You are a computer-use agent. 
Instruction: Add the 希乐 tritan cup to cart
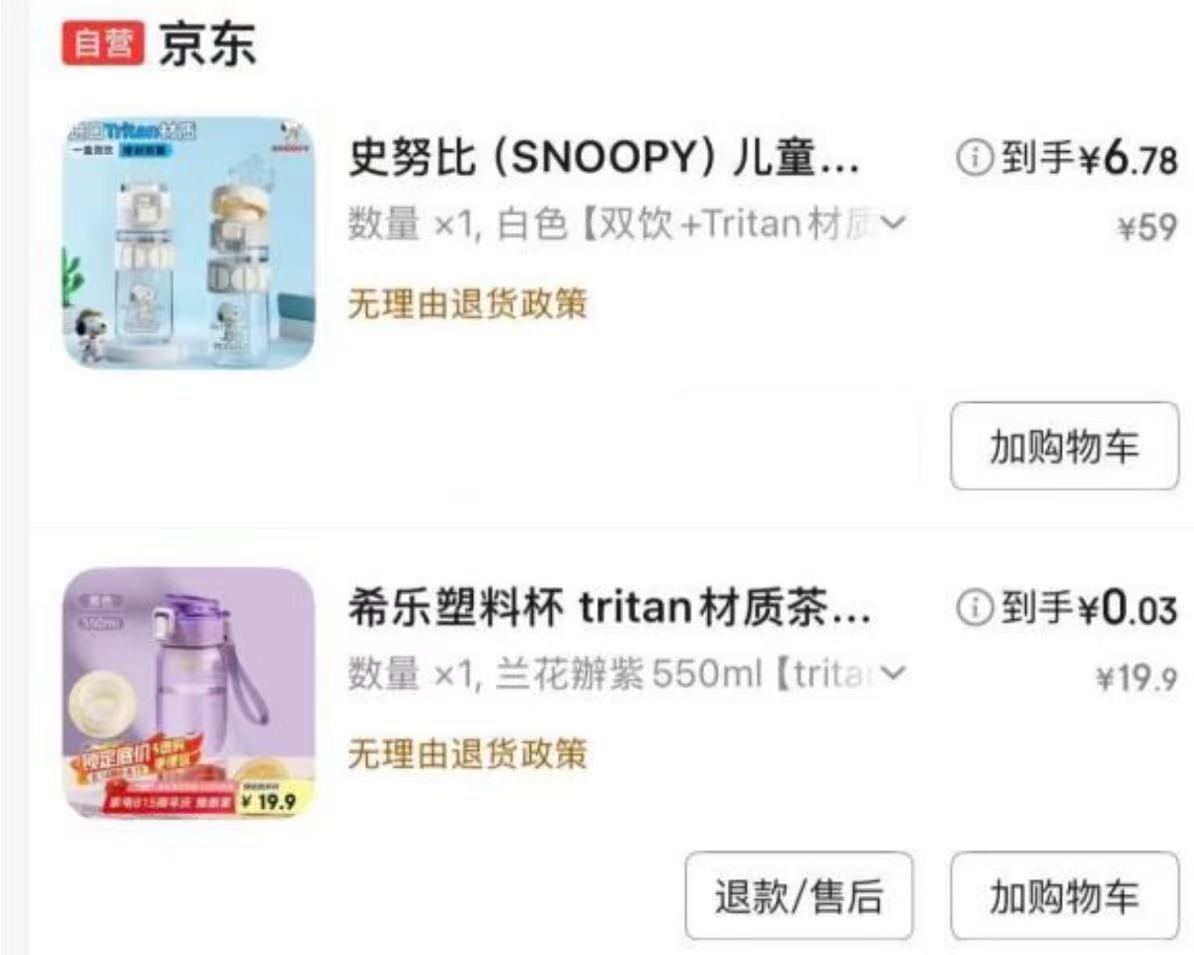[1064, 896]
